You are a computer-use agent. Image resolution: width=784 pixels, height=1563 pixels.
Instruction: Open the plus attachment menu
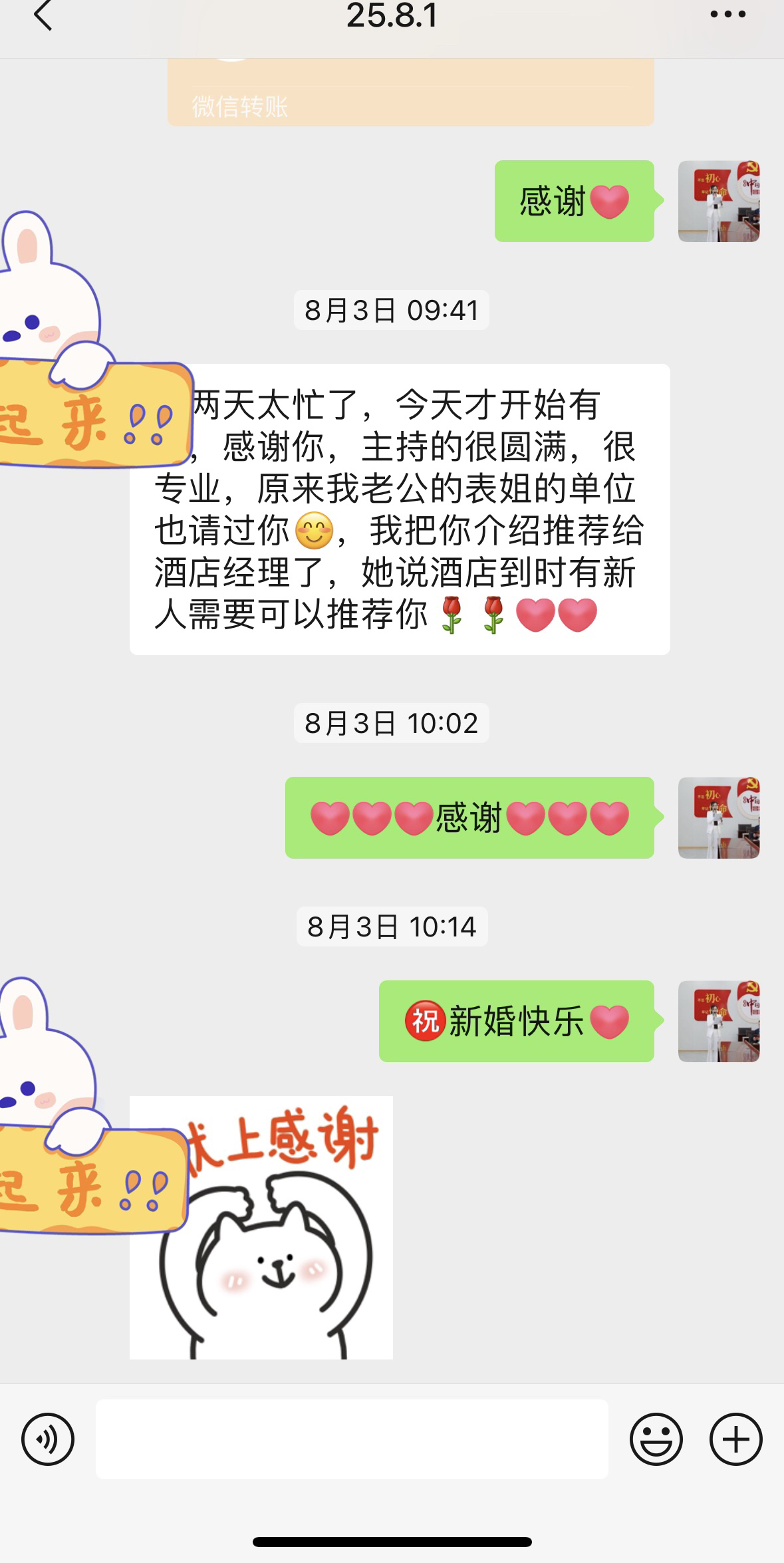pyautogui.click(x=735, y=1439)
